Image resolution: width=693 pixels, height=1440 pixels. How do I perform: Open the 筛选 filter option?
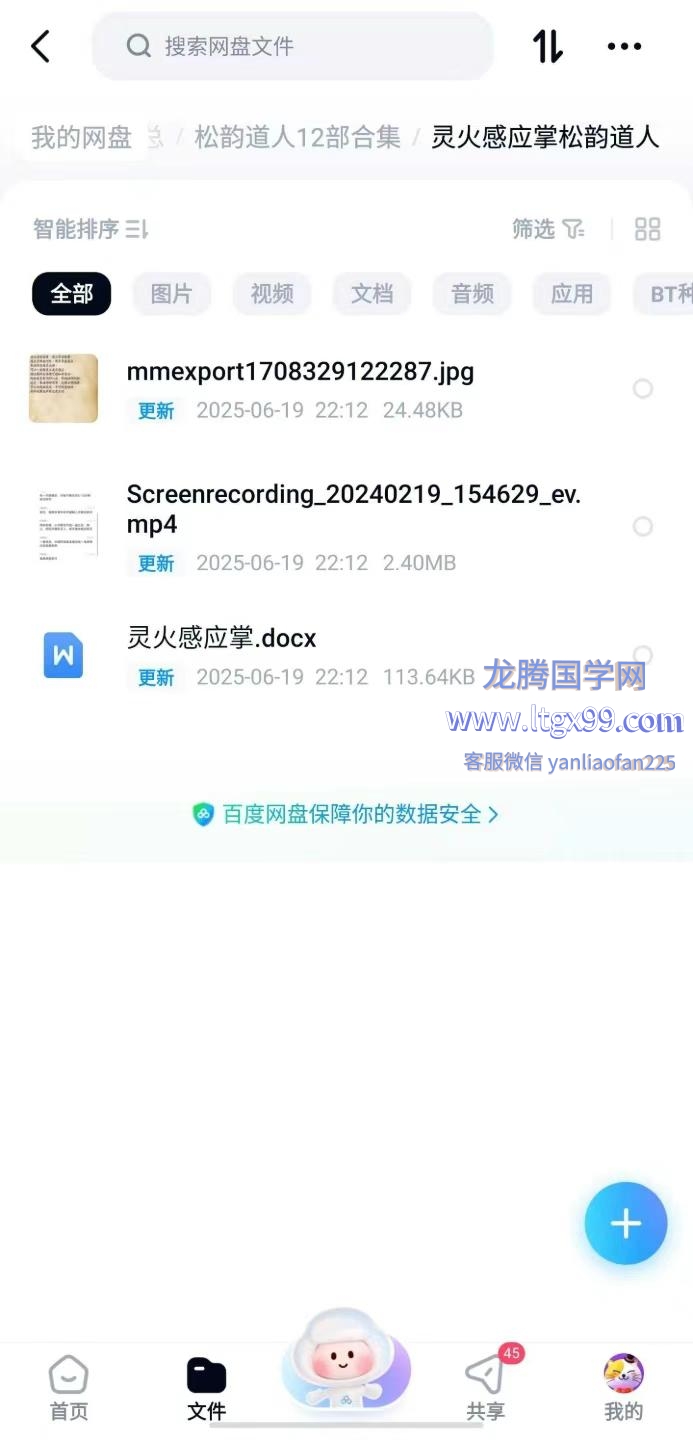pos(547,229)
